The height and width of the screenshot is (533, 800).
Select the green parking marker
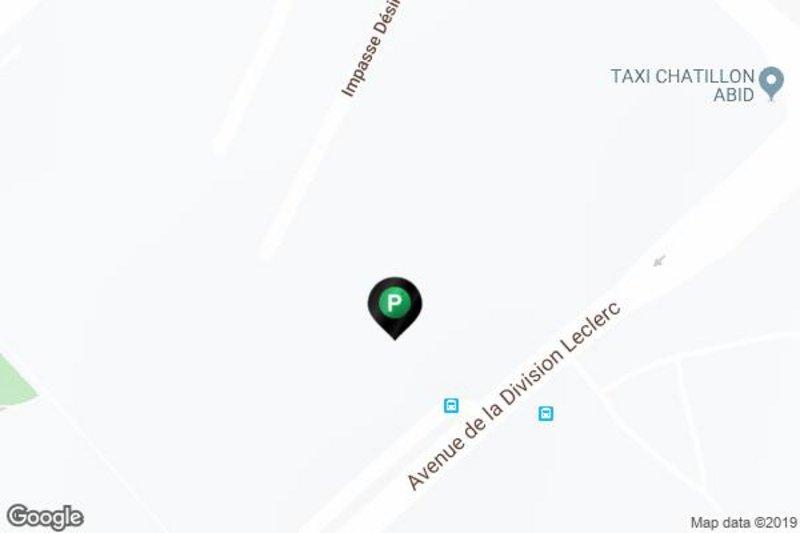click(x=395, y=303)
